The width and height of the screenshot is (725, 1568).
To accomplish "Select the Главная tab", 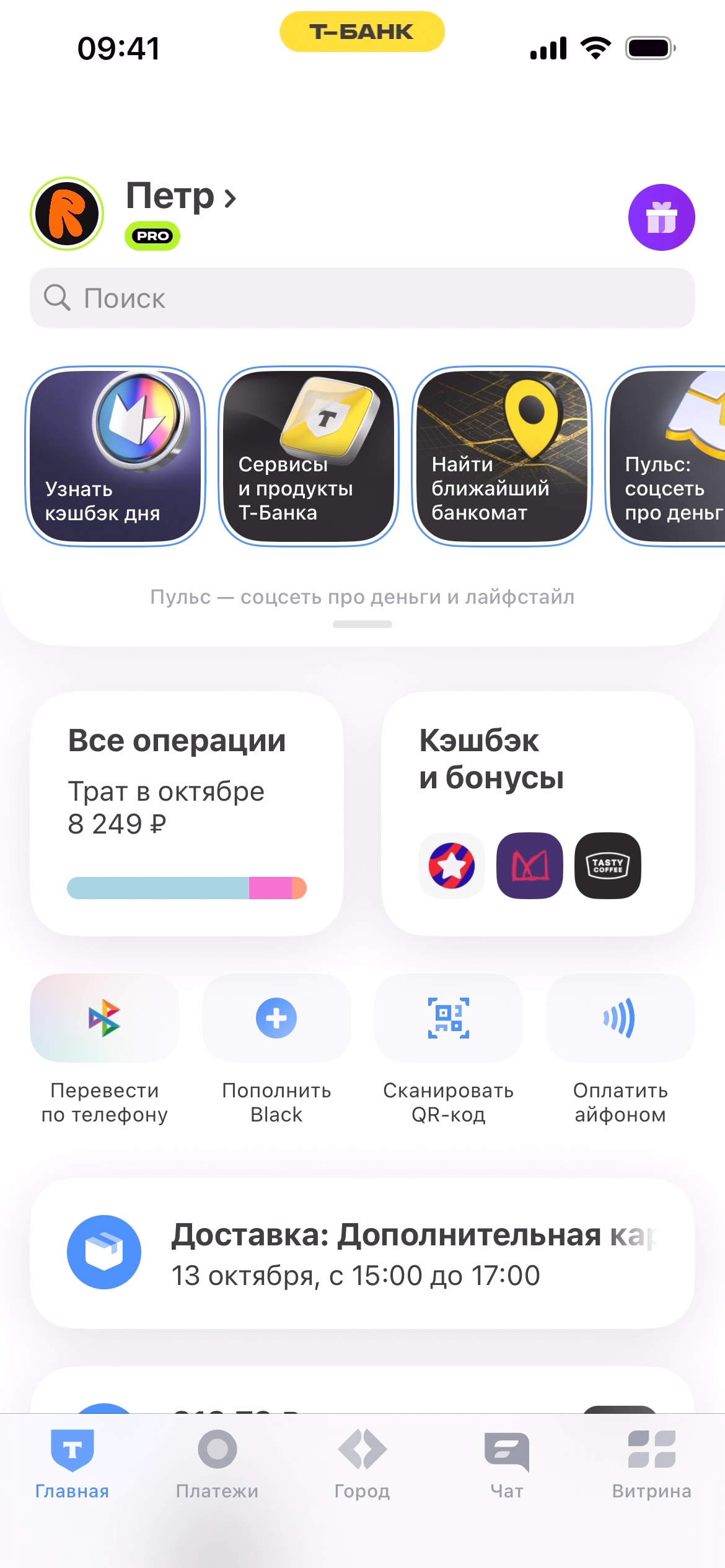I will pyautogui.click(x=72, y=1464).
